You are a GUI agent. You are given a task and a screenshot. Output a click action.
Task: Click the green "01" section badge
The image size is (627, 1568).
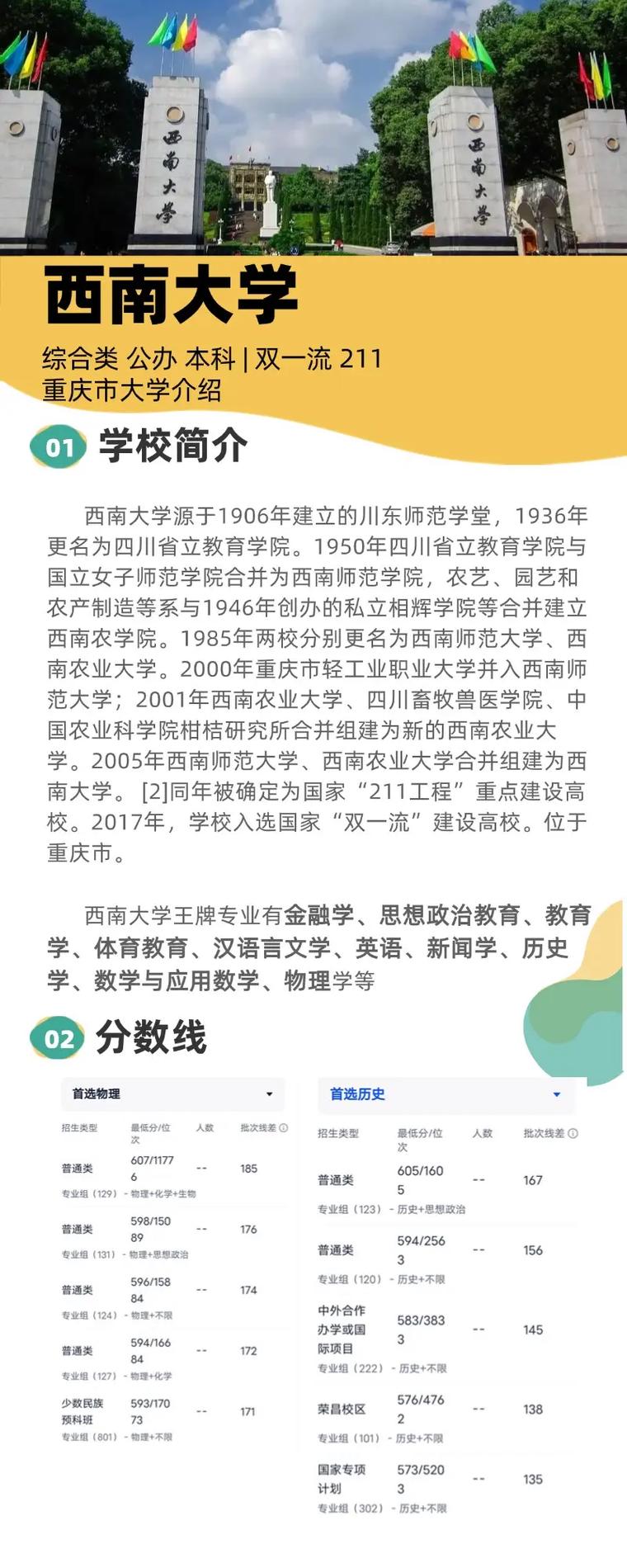click(59, 446)
